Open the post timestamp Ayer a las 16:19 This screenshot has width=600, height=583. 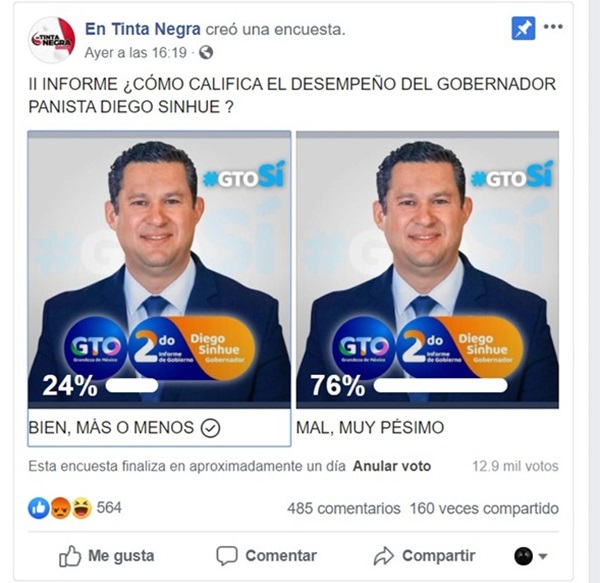tap(138, 51)
